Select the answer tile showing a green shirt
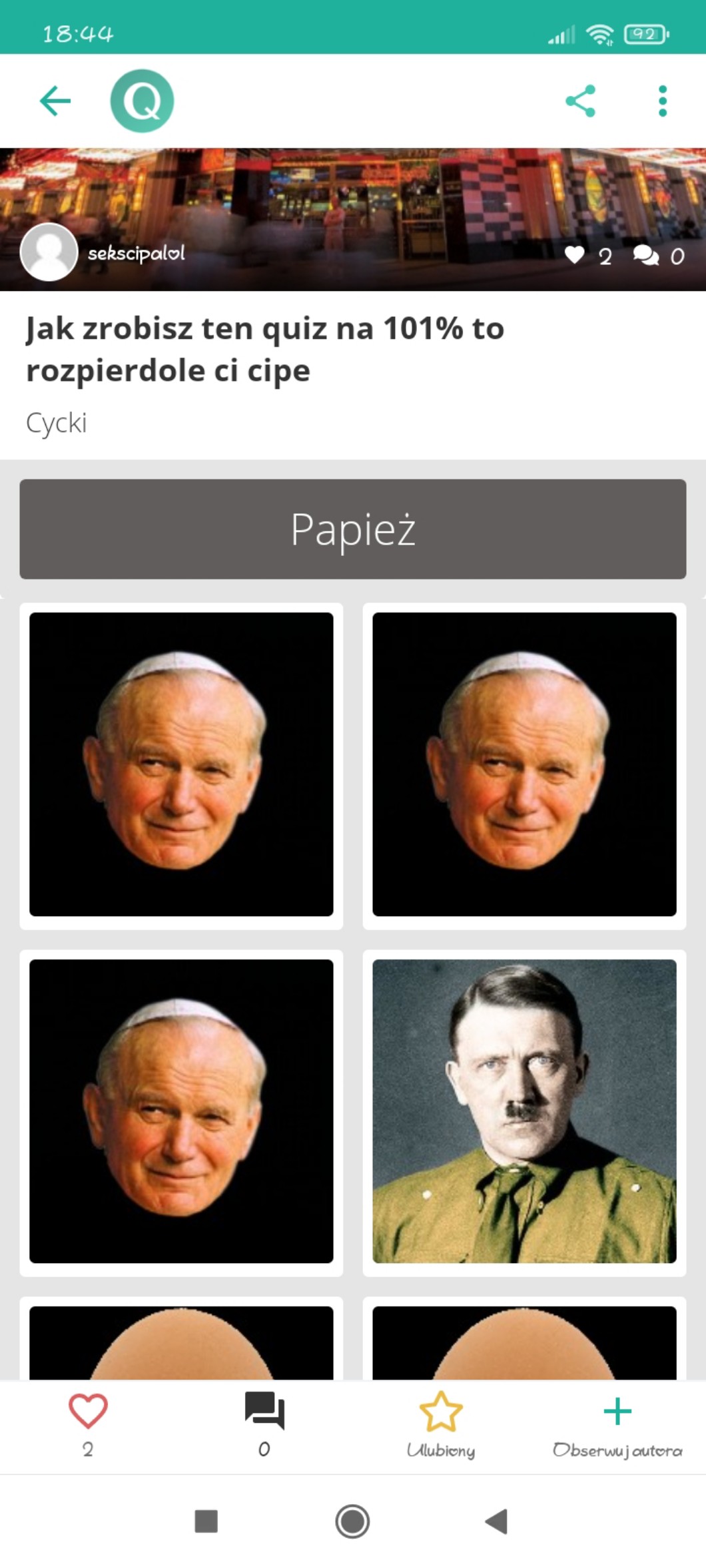The height and width of the screenshot is (1568, 706). click(x=524, y=1111)
